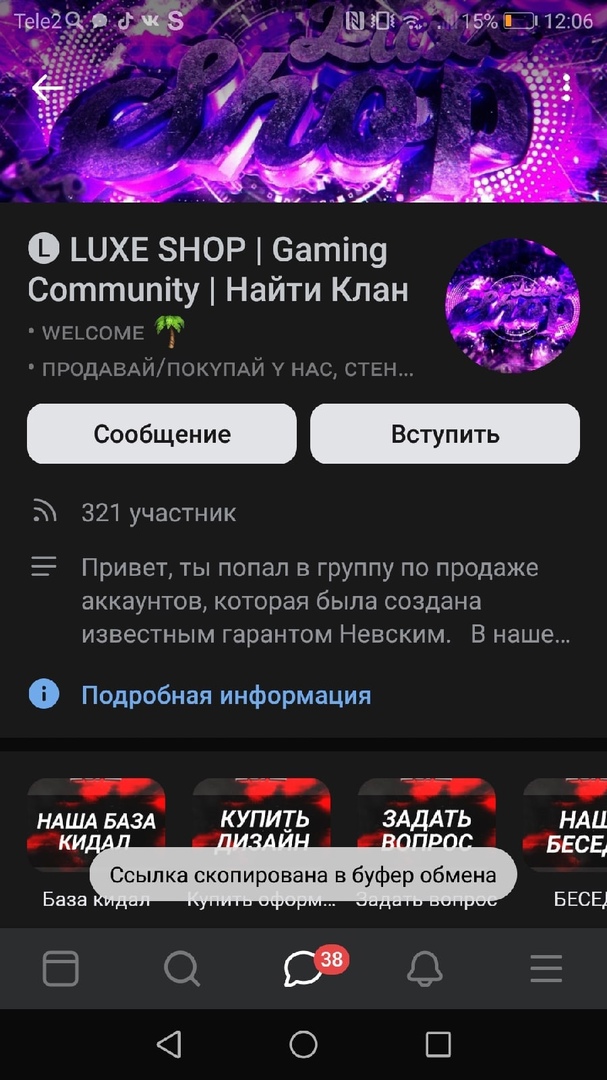Screen dimensions: 607x1080
Task: Open the community avatar picture
Action: tap(512, 306)
